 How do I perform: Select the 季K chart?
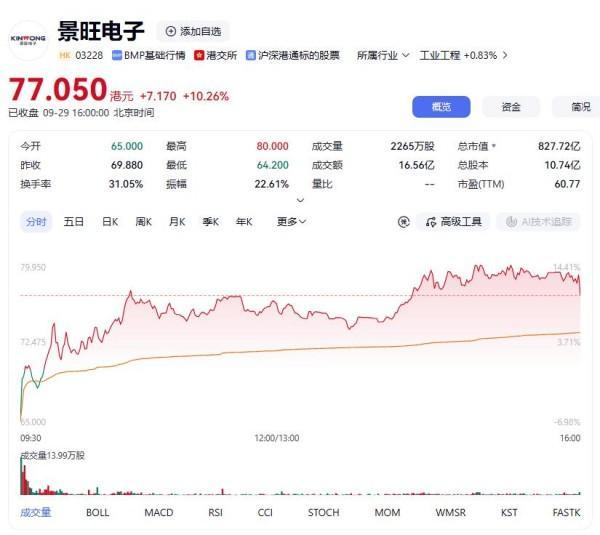211,222
